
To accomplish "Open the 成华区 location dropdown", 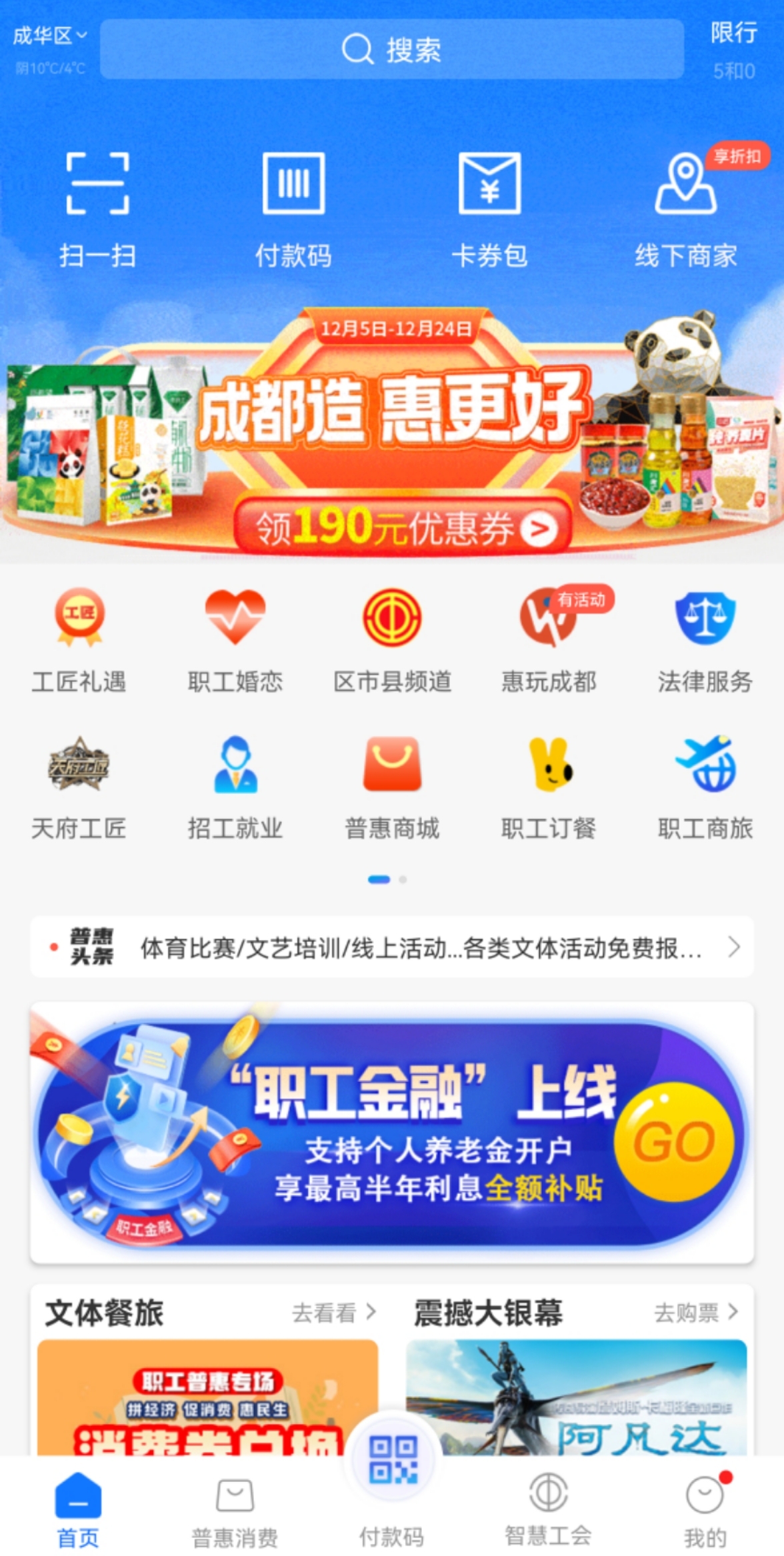I will [50, 35].
